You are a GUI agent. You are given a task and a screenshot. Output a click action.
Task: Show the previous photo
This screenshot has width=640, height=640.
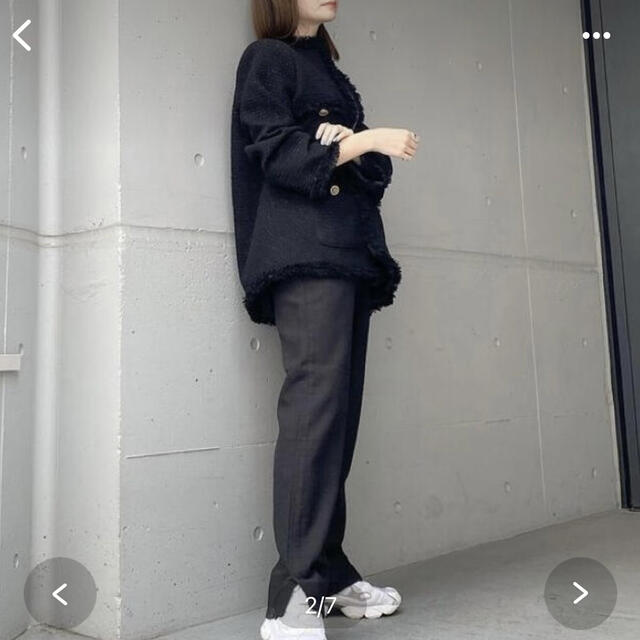[x=60, y=593]
